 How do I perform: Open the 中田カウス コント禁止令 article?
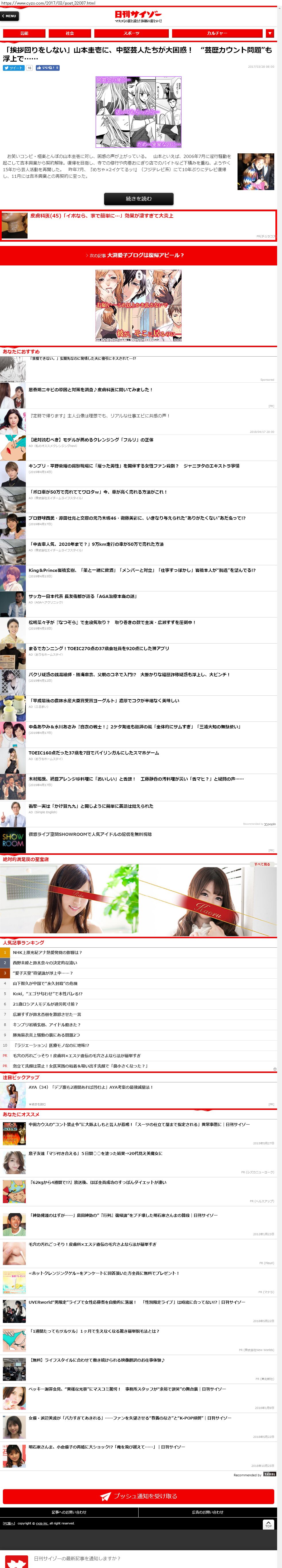(x=139, y=1124)
